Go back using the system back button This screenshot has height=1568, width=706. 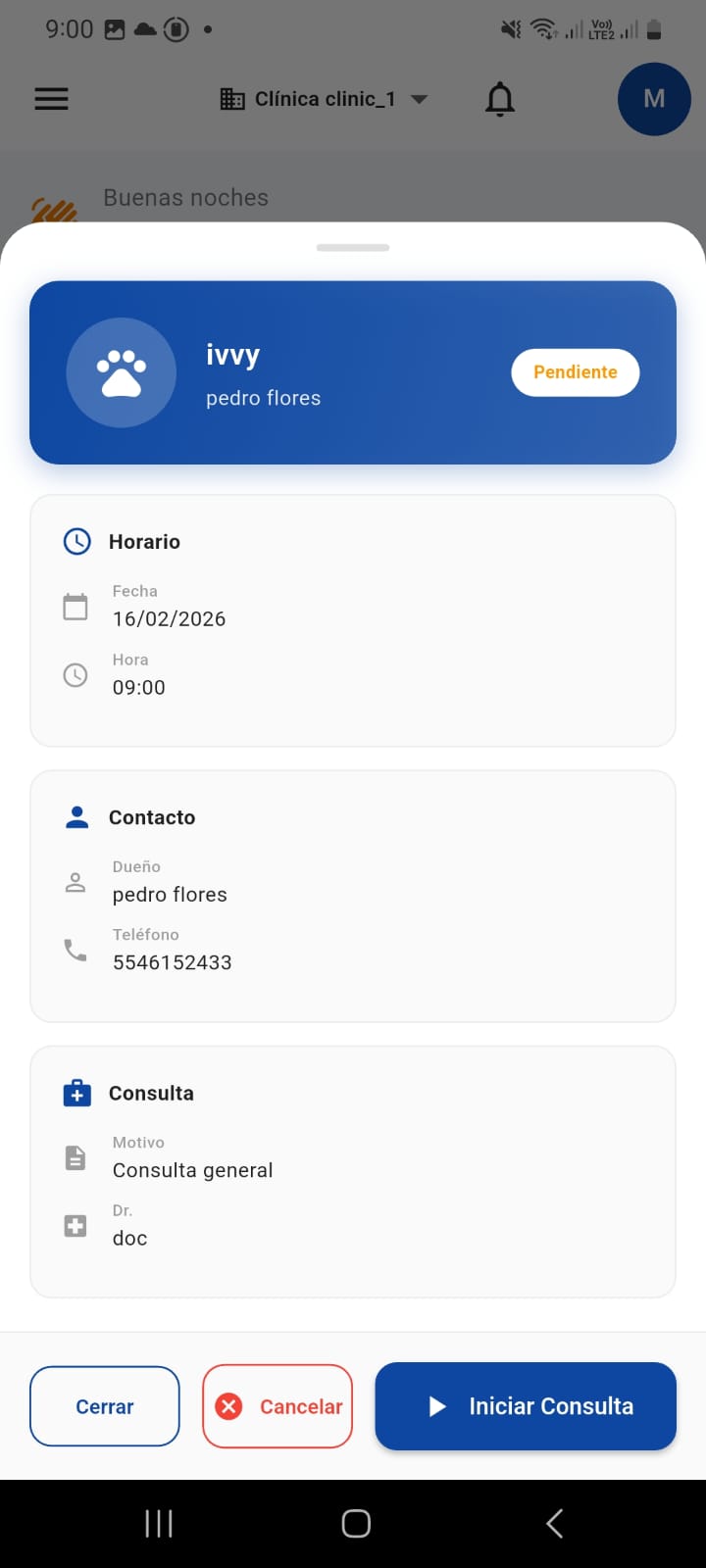coord(554,1523)
